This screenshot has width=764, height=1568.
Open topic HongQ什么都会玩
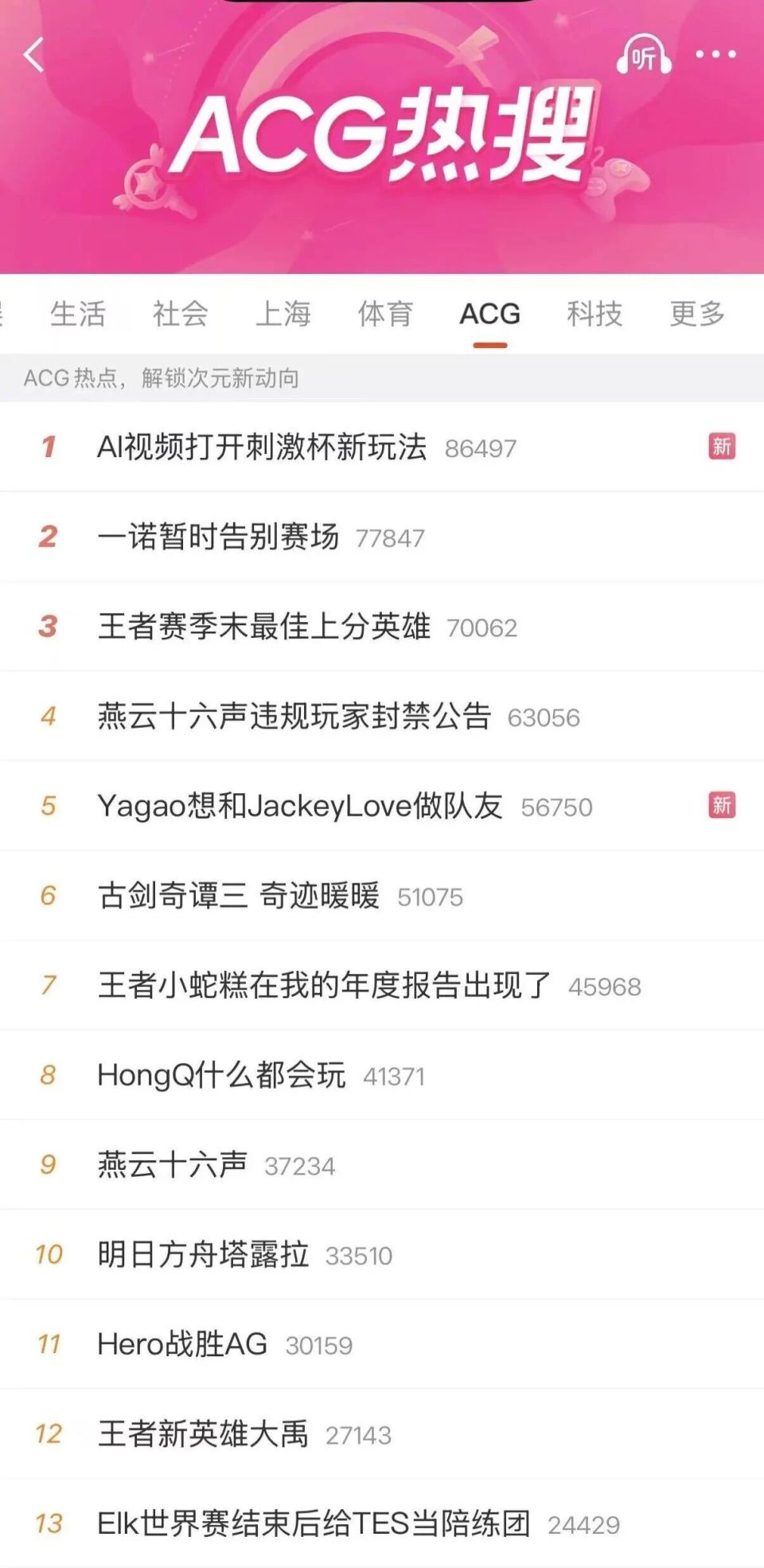(221, 1075)
